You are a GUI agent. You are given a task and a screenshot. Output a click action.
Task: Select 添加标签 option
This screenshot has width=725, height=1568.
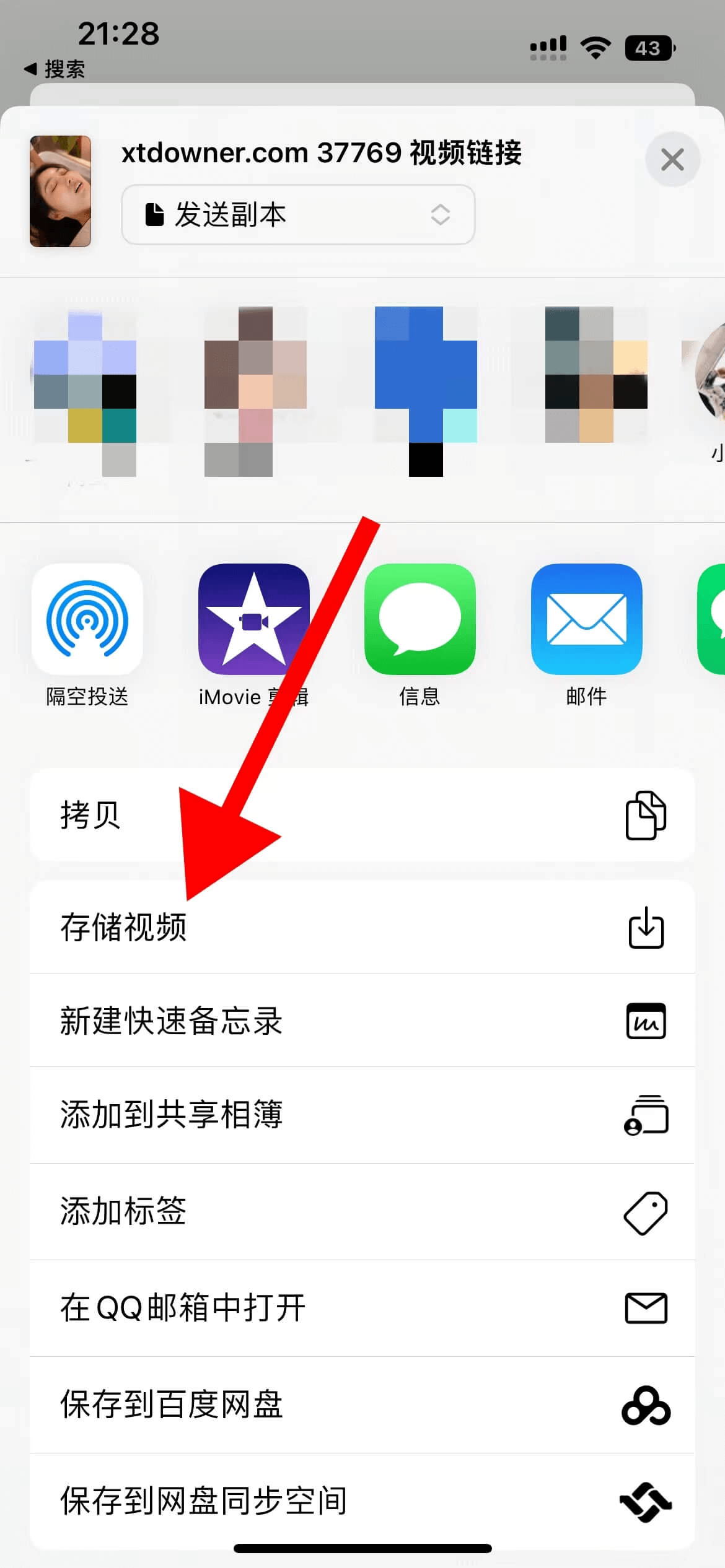(362, 1211)
